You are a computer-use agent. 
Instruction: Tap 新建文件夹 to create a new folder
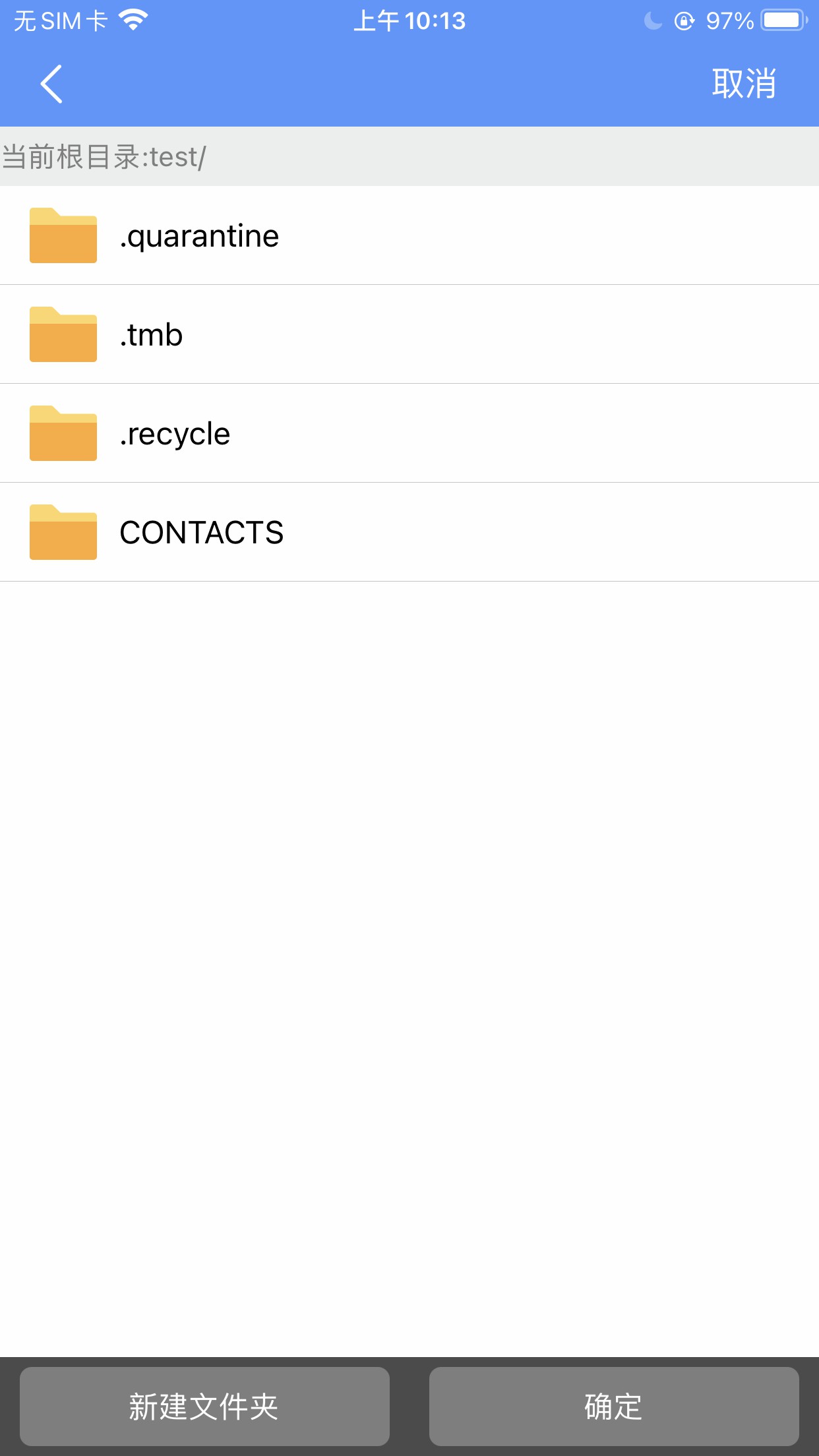pos(204,1407)
